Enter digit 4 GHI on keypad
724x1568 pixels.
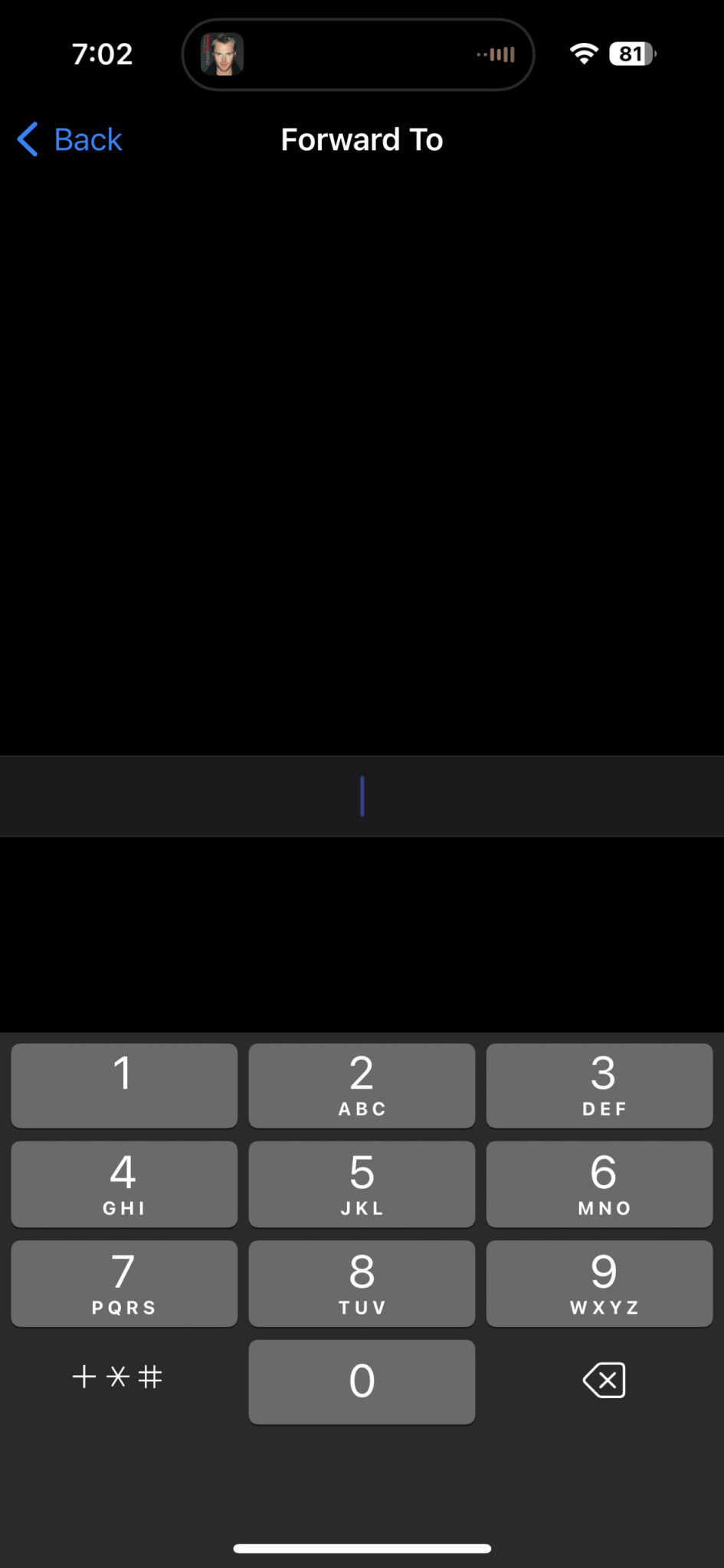124,1184
